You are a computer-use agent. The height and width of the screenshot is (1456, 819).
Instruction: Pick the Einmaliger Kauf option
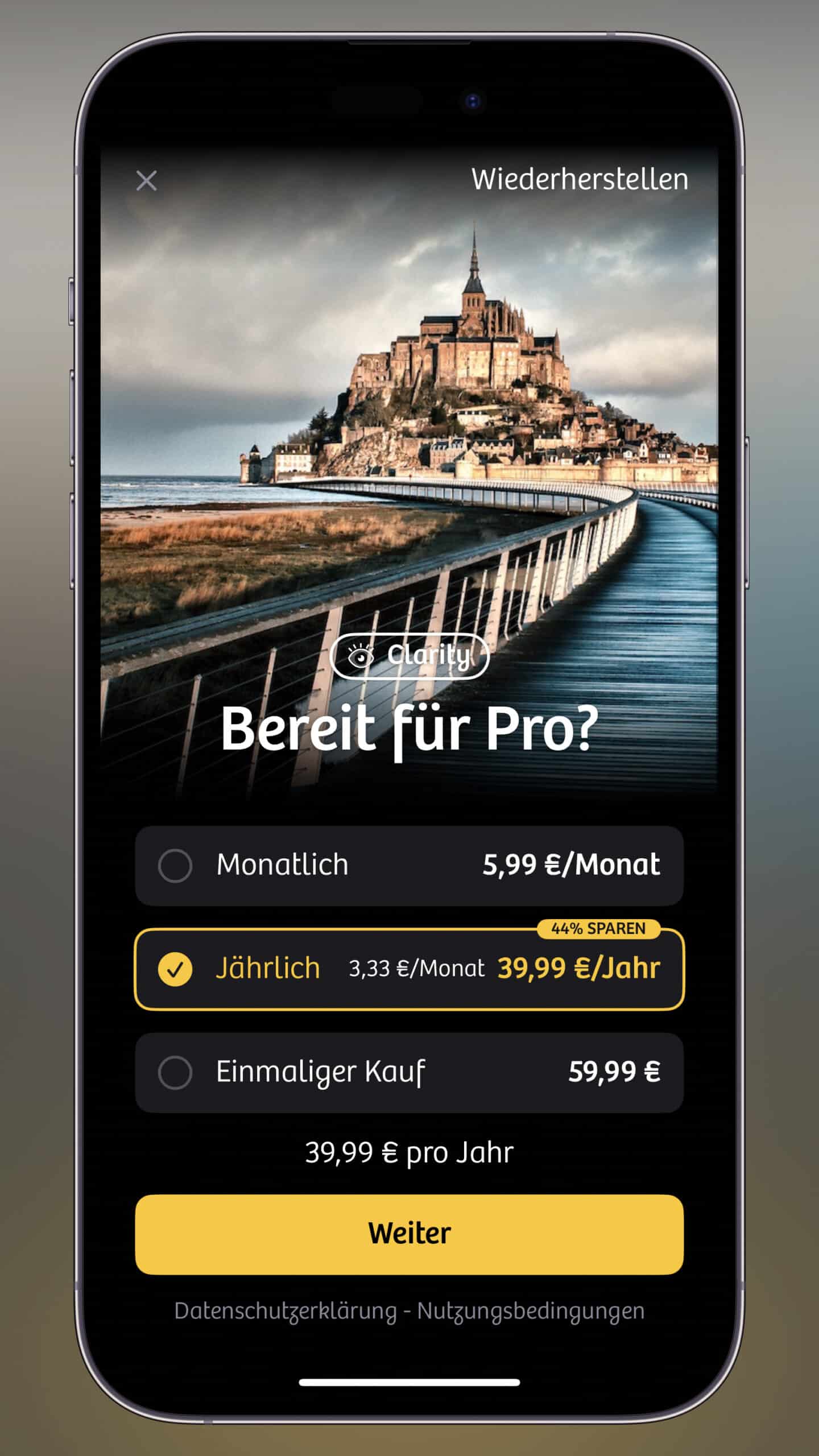pos(409,1073)
